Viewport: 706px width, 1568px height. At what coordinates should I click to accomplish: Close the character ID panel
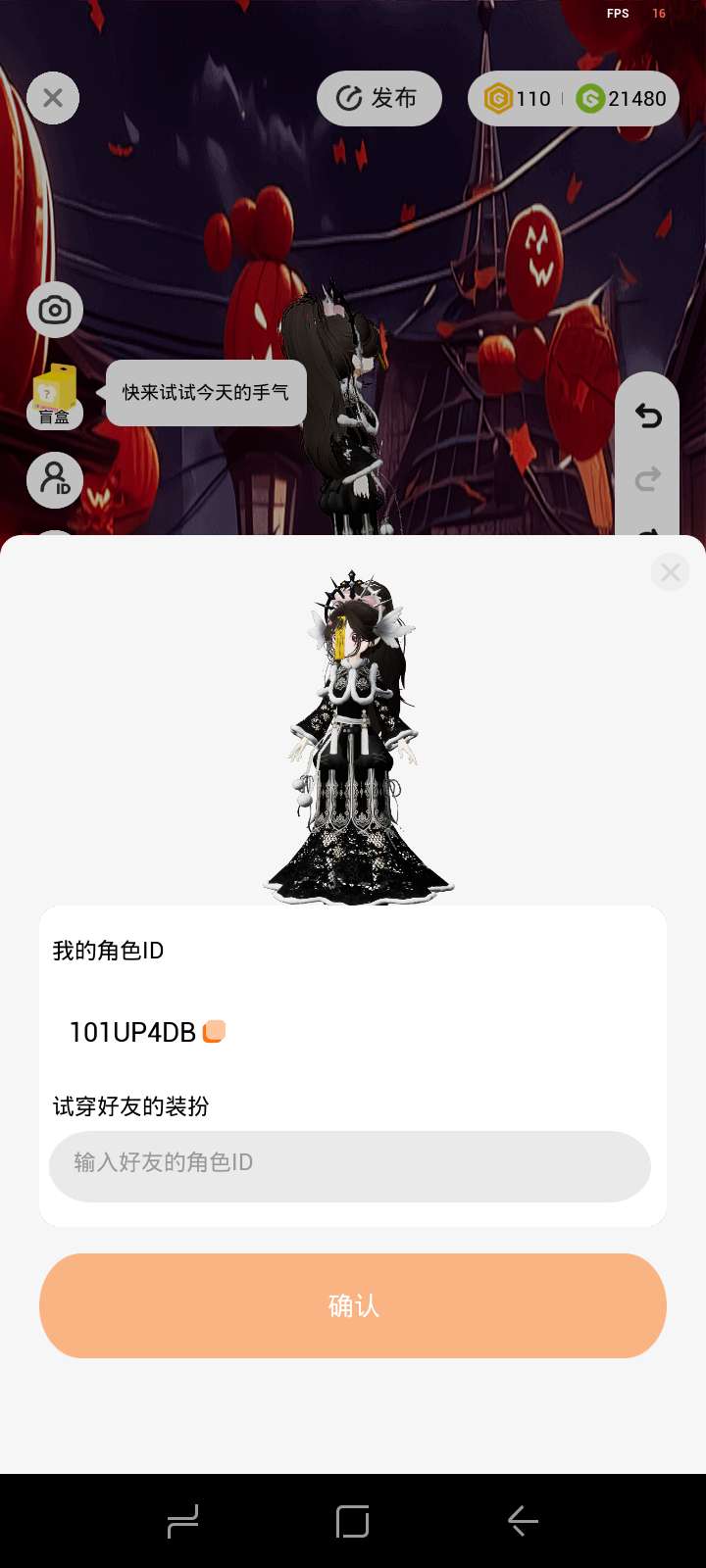[671, 572]
